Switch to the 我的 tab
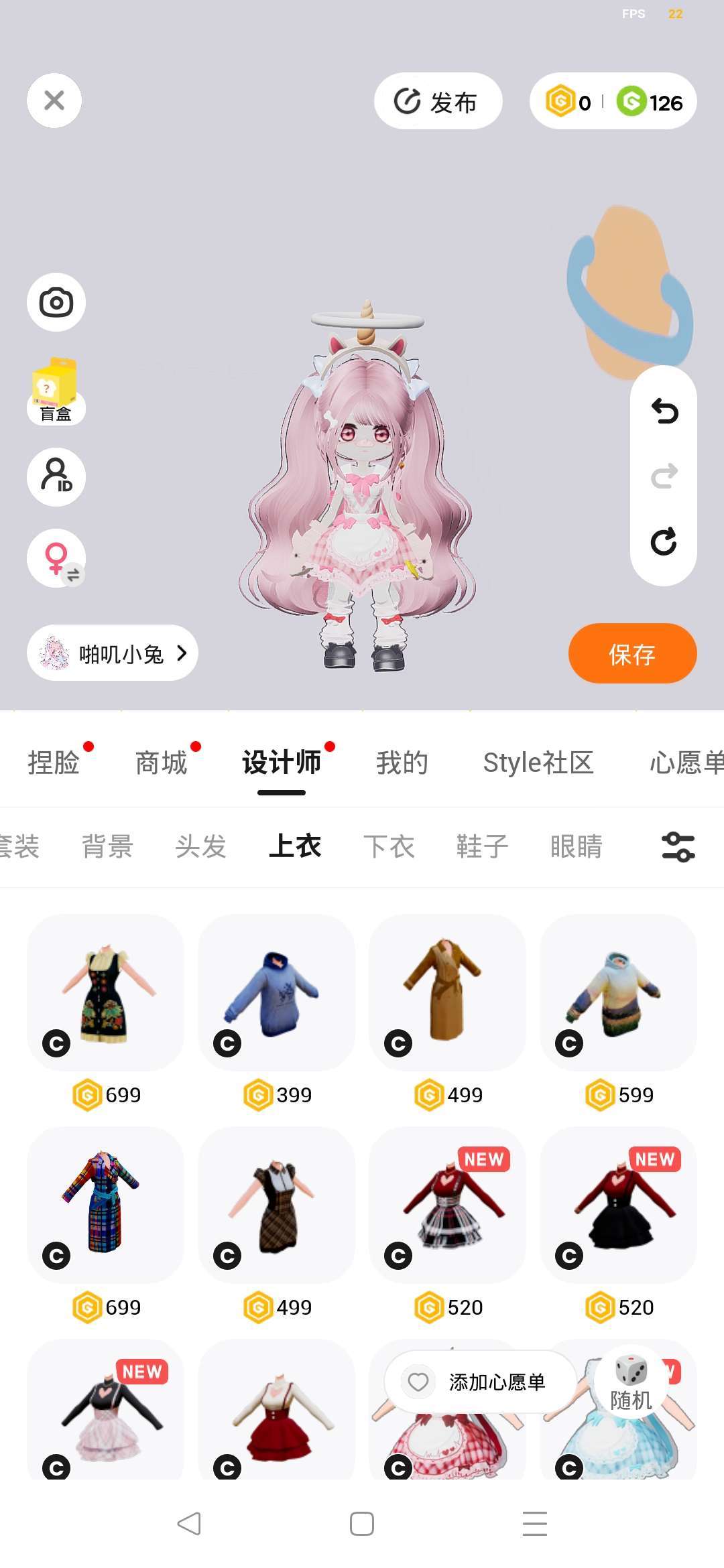The height and width of the screenshot is (1568, 724). point(402,763)
